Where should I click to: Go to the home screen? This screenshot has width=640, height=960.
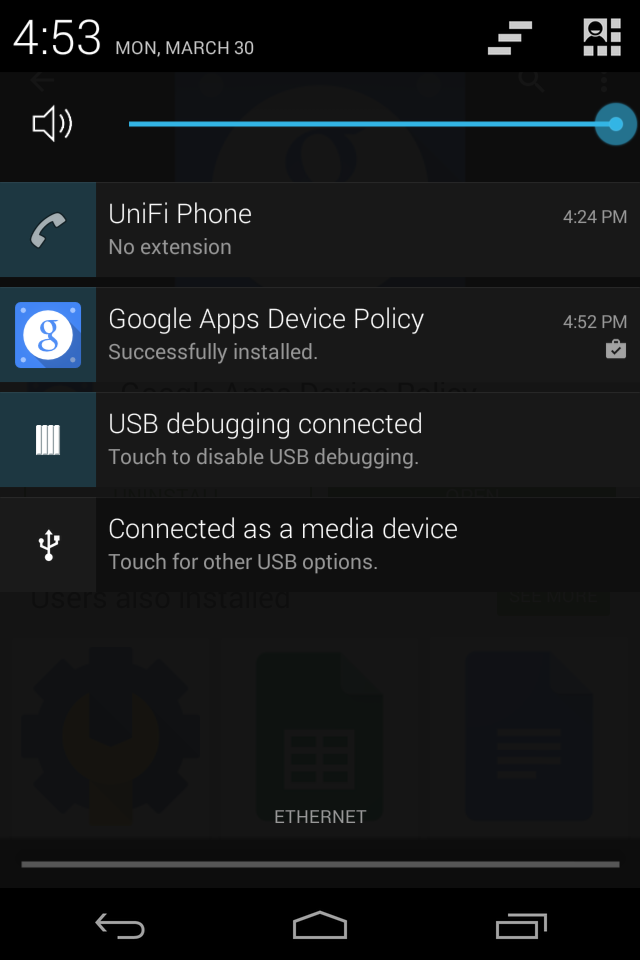point(320,926)
